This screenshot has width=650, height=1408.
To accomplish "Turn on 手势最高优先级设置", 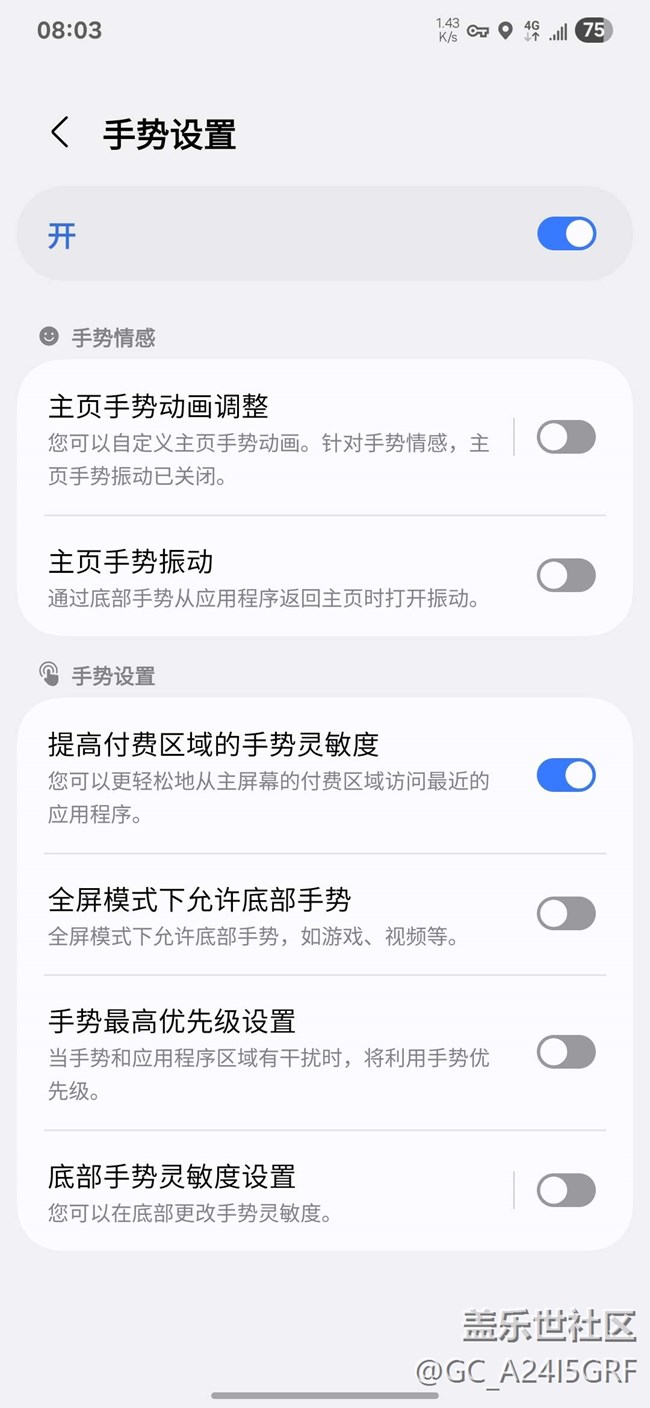I will pos(566,1052).
